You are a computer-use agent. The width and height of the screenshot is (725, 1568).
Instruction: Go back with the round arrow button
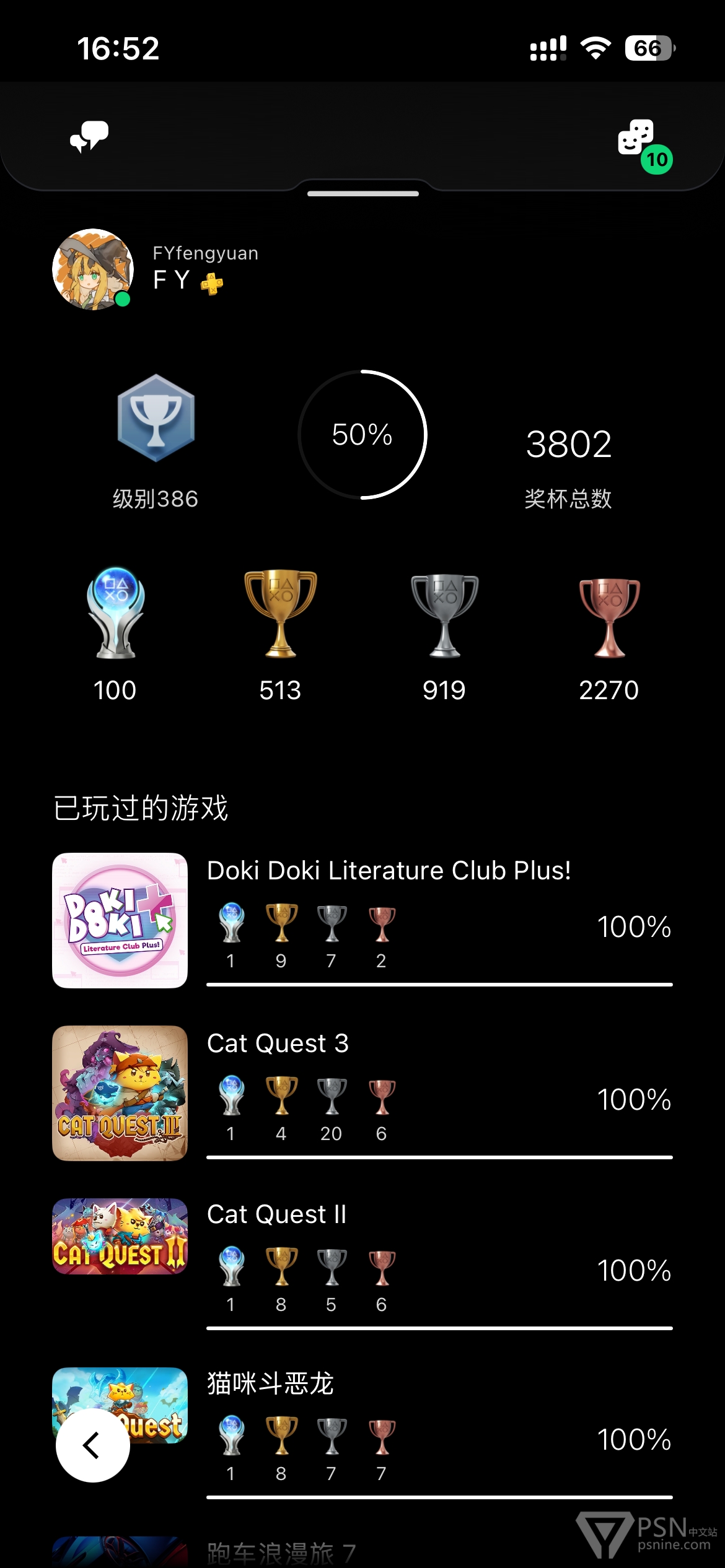coord(93,1445)
